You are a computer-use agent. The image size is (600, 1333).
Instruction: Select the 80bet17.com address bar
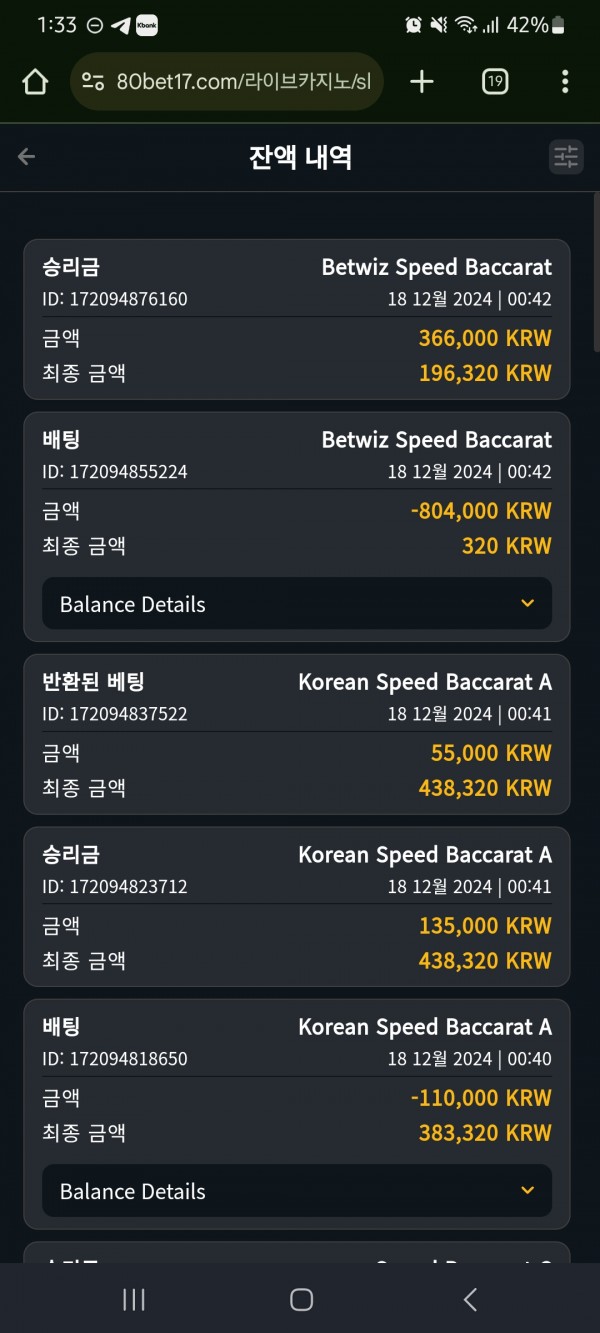point(227,82)
